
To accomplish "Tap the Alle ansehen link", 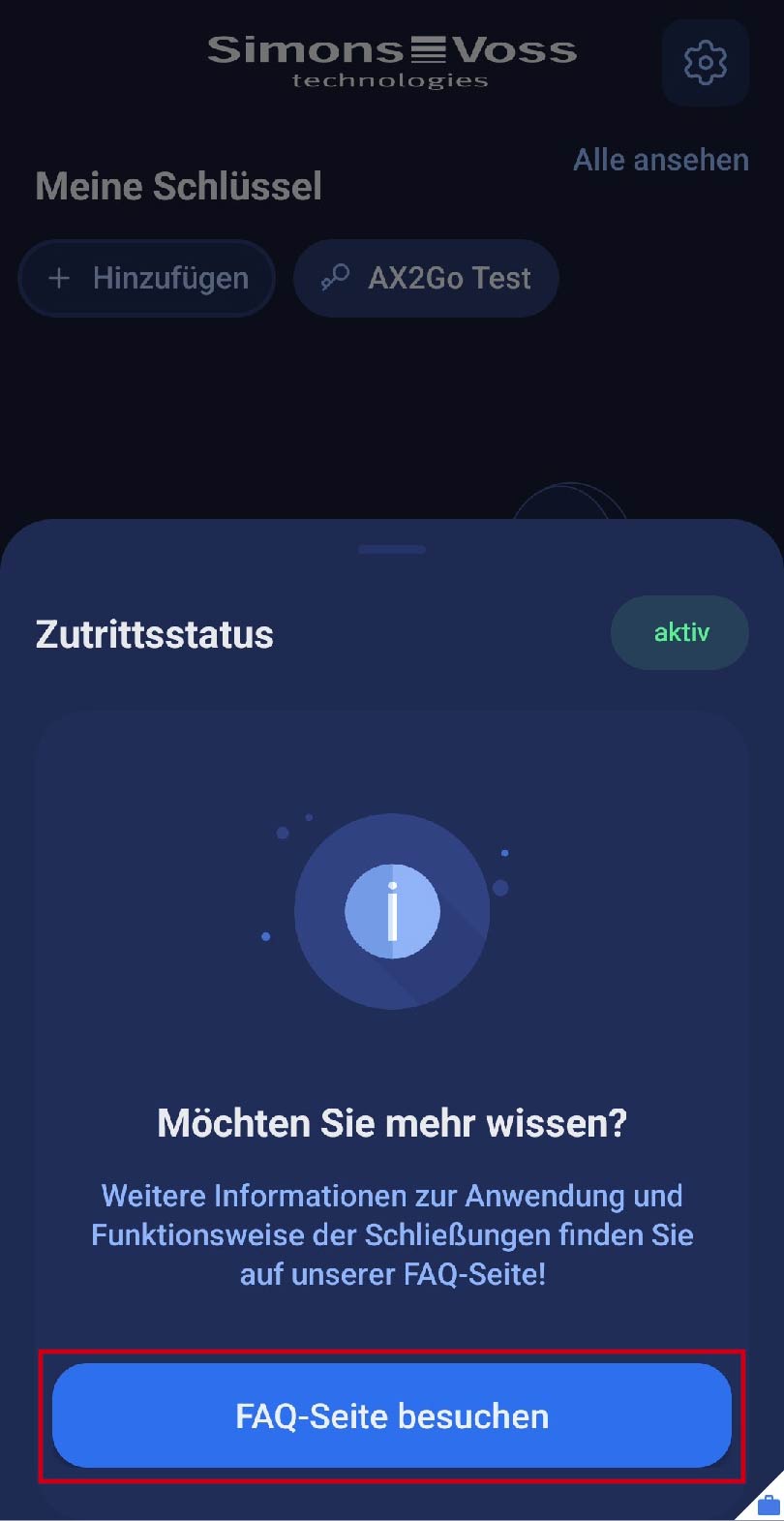I will pos(661,160).
